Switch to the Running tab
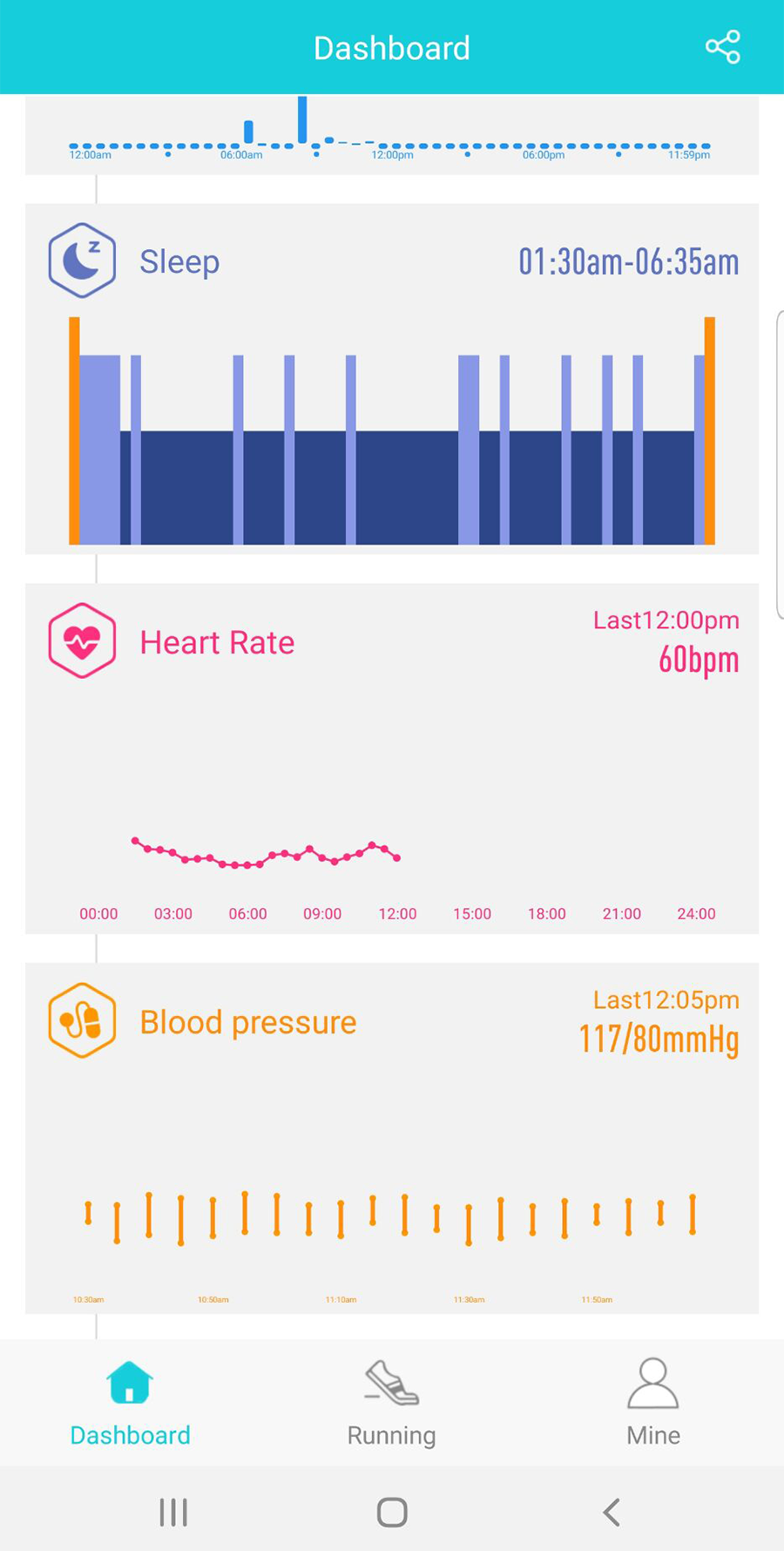784x1551 pixels. (x=391, y=1403)
